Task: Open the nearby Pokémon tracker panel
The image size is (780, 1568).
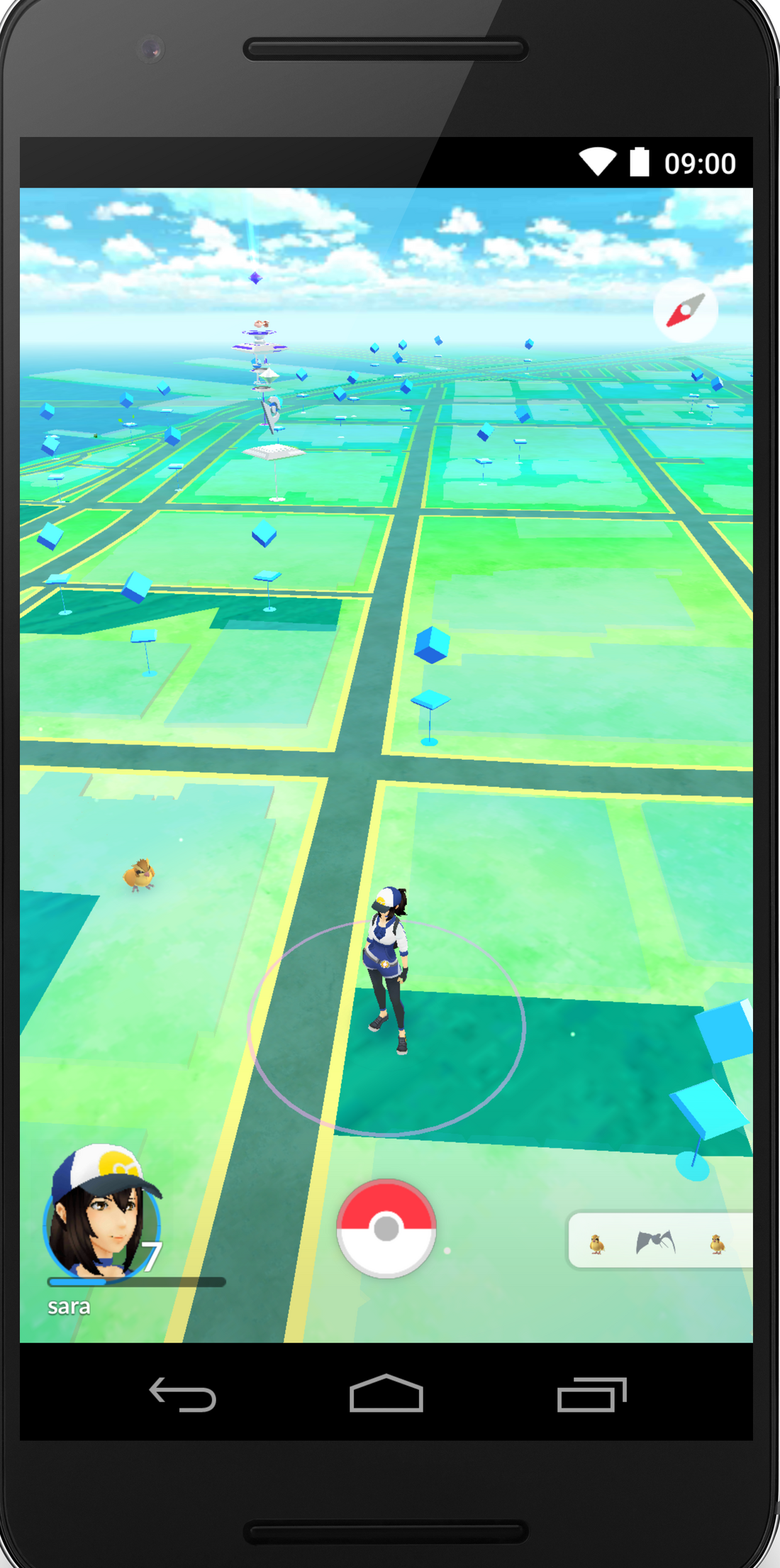Action: click(659, 1240)
